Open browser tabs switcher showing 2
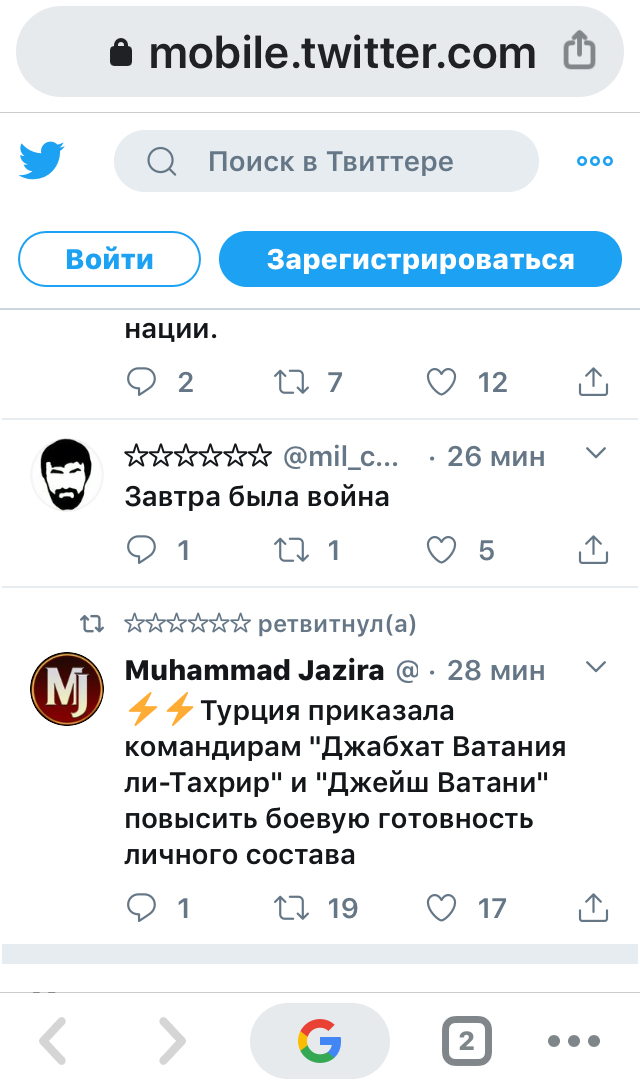This screenshot has width=640, height=1089. click(x=466, y=1043)
